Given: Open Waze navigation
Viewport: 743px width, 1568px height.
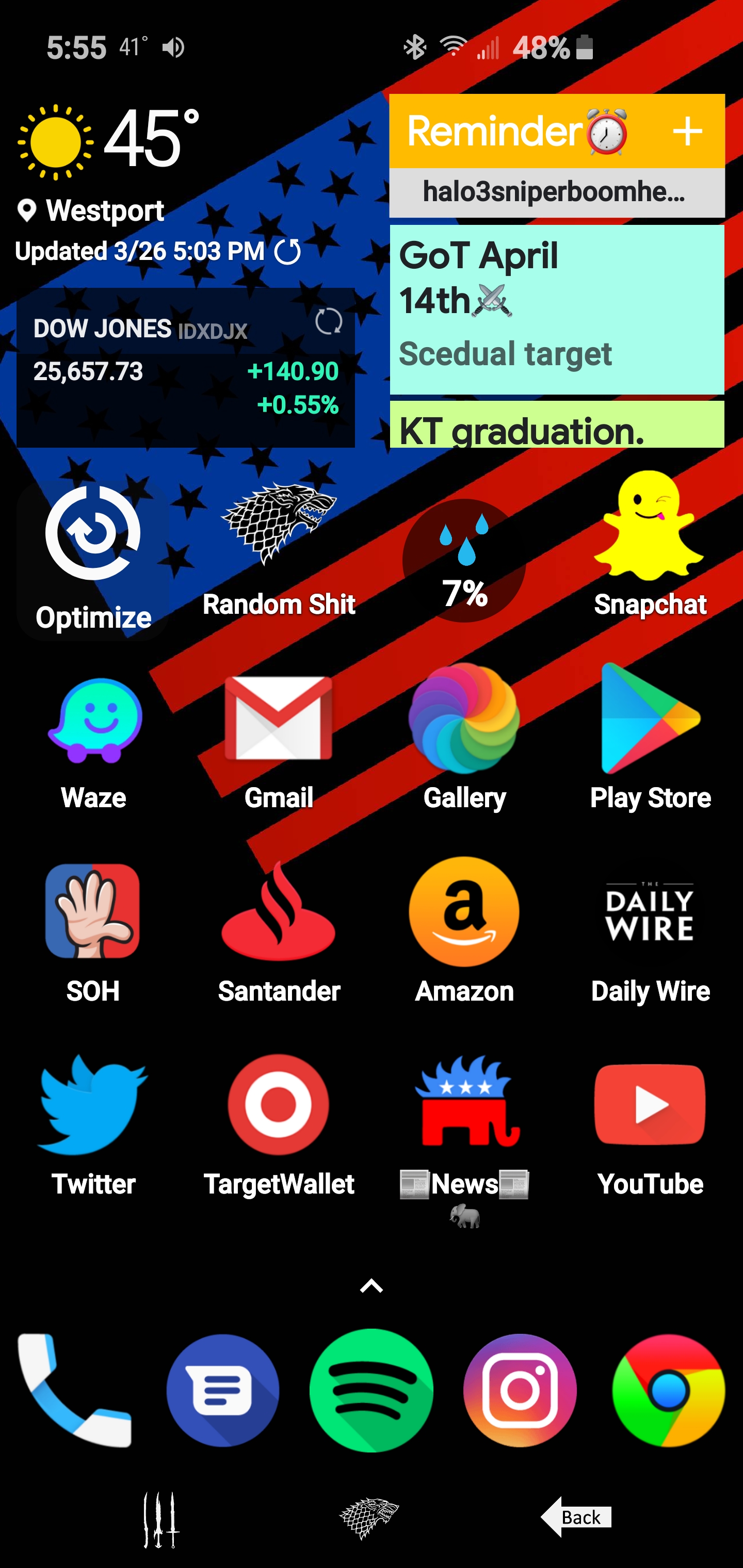Looking at the screenshot, I should pyautogui.click(x=94, y=743).
